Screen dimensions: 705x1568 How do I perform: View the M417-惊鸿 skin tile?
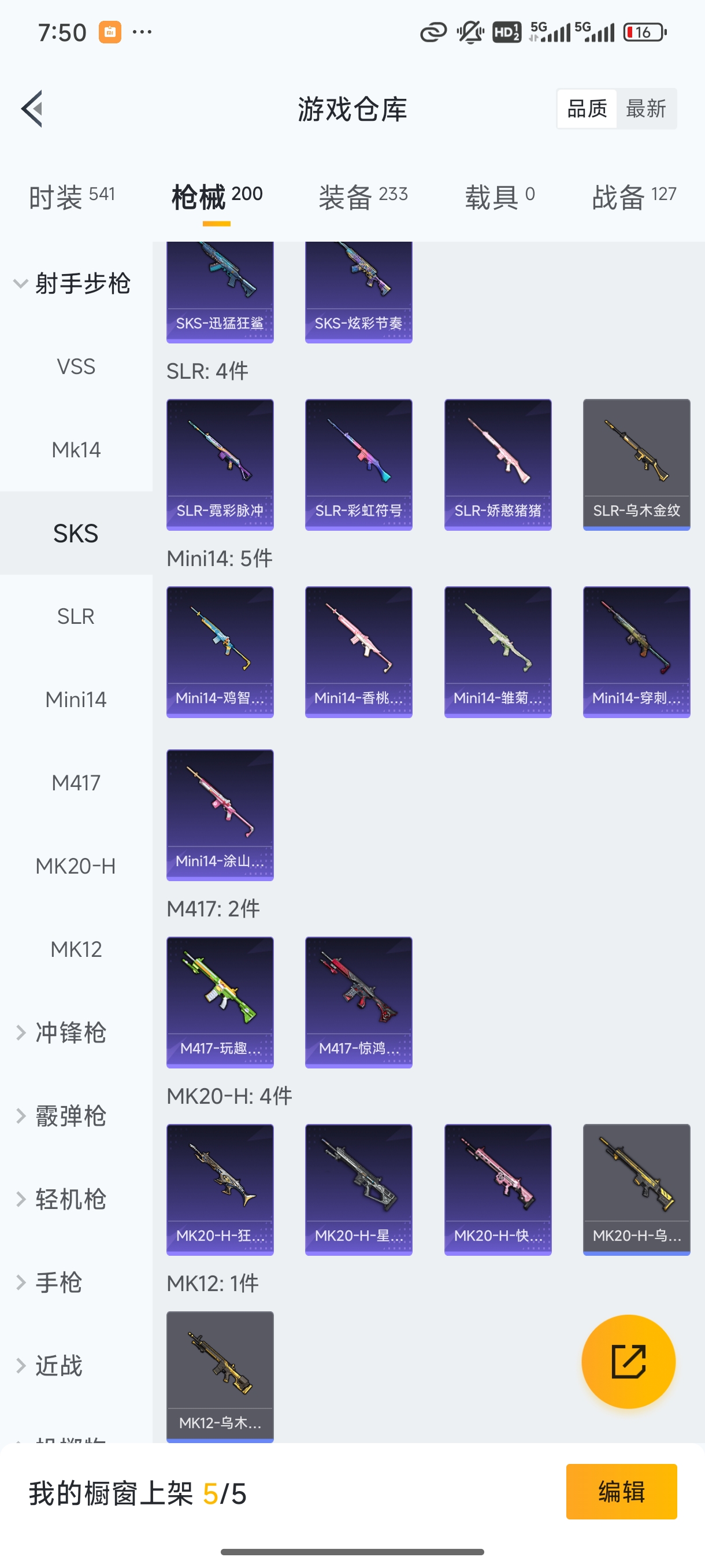pyautogui.click(x=358, y=1002)
